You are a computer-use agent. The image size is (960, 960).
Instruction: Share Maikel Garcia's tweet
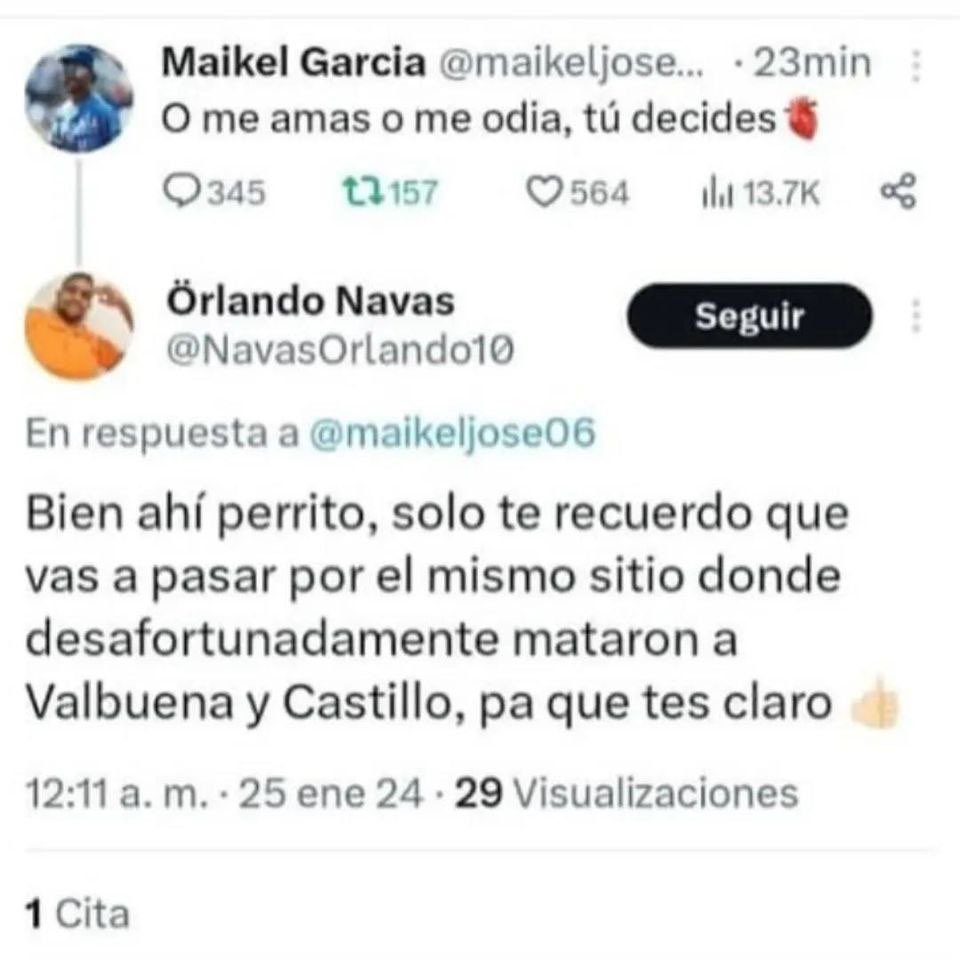pyautogui.click(x=897, y=191)
